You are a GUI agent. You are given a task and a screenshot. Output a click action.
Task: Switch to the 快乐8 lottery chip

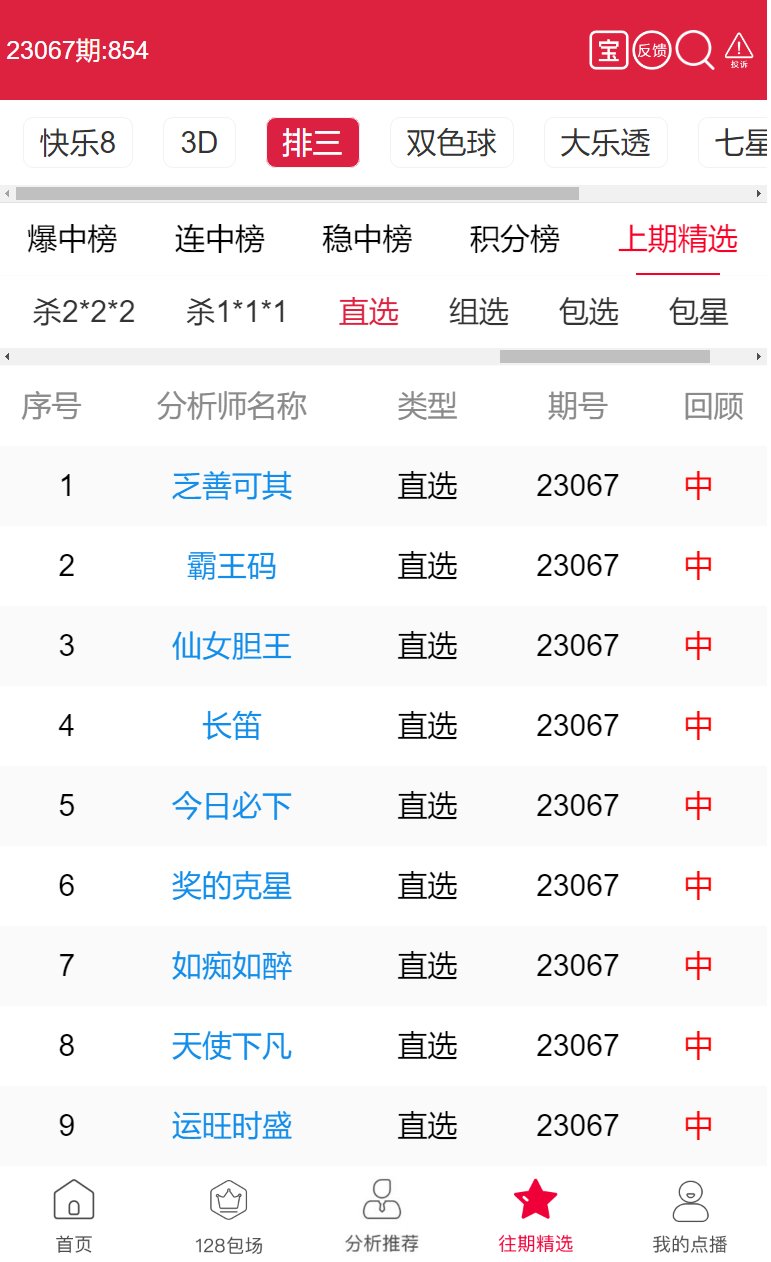(78, 143)
